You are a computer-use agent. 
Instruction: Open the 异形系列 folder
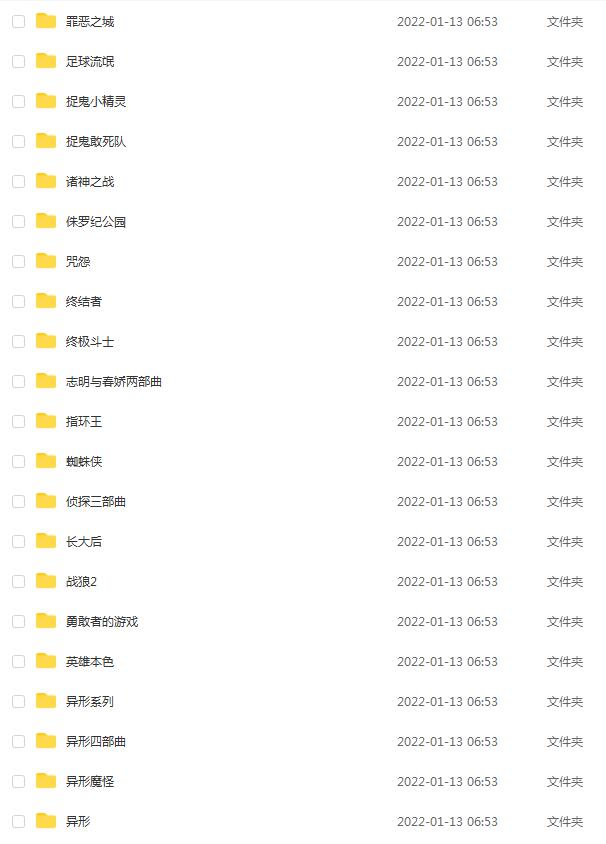pyautogui.click(x=90, y=701)
